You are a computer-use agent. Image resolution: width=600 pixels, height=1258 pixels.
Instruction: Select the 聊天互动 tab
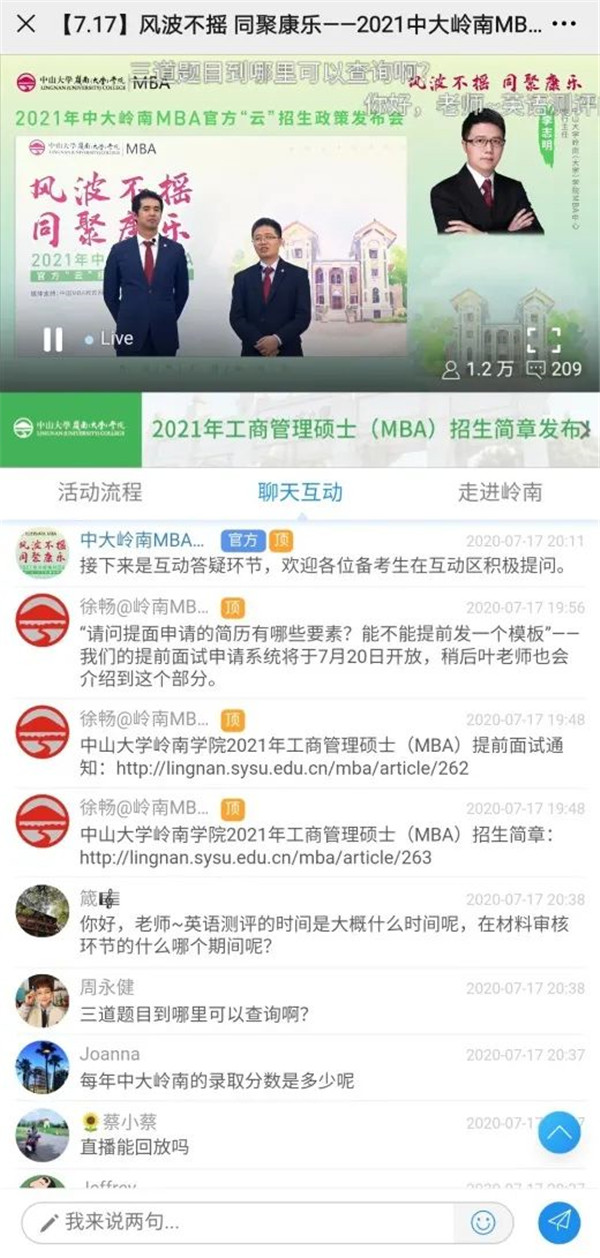pyautogui.click(x=300, y=492)
